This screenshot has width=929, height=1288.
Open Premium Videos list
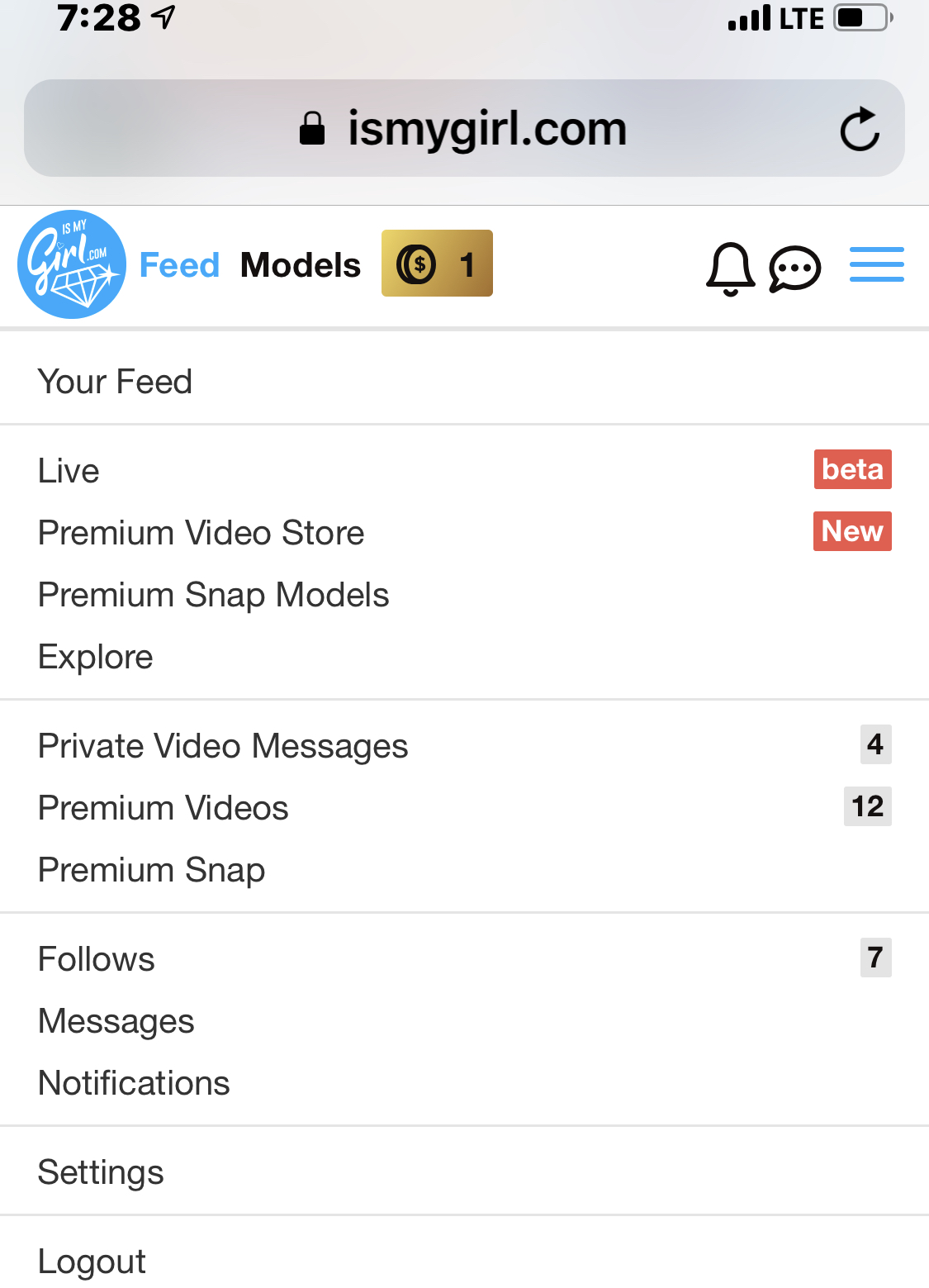(x=164, y=808)
